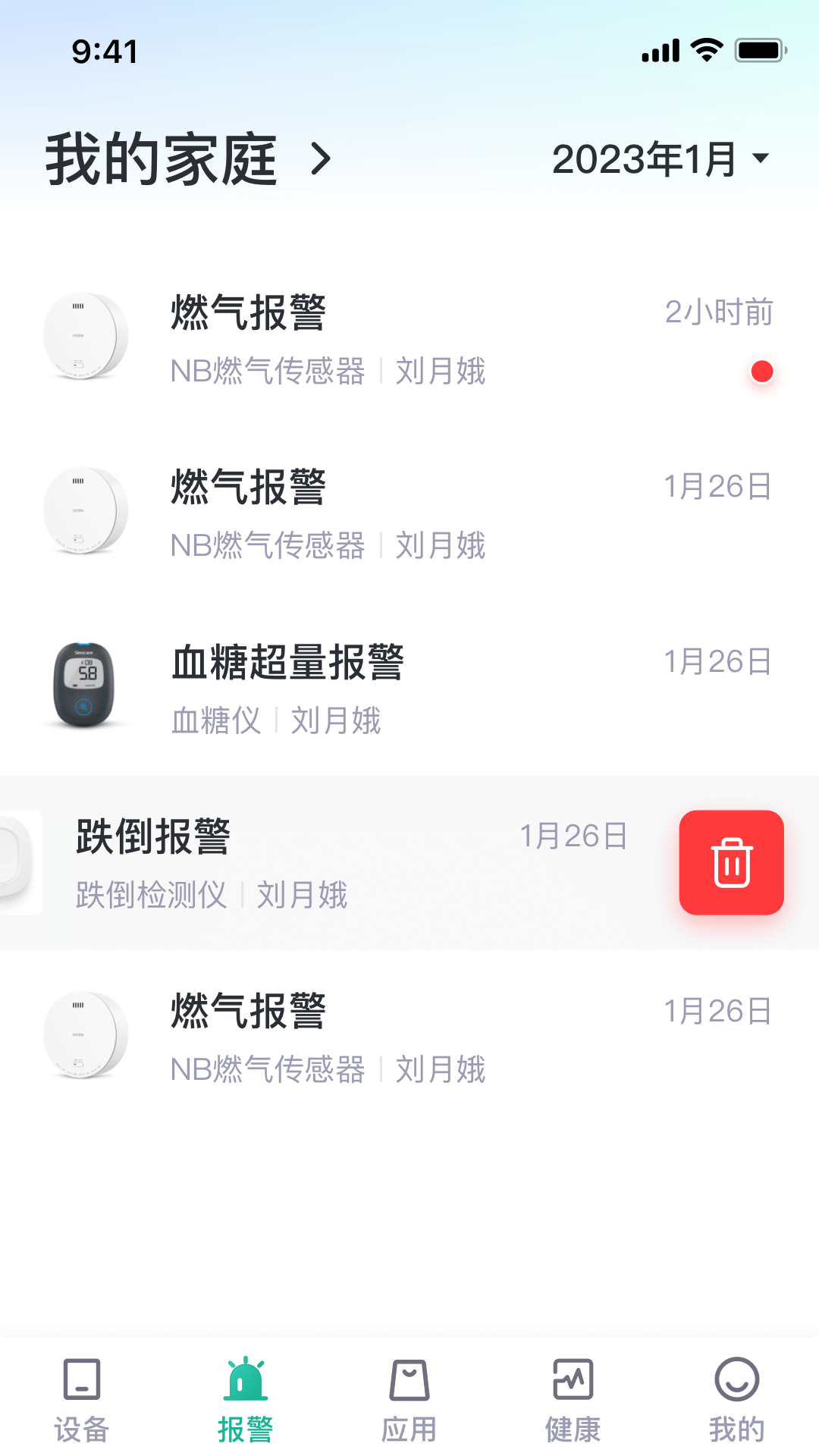Tap the red unread dot on first alarm
Screen dimensions: 819x1456
coord(761,371)
